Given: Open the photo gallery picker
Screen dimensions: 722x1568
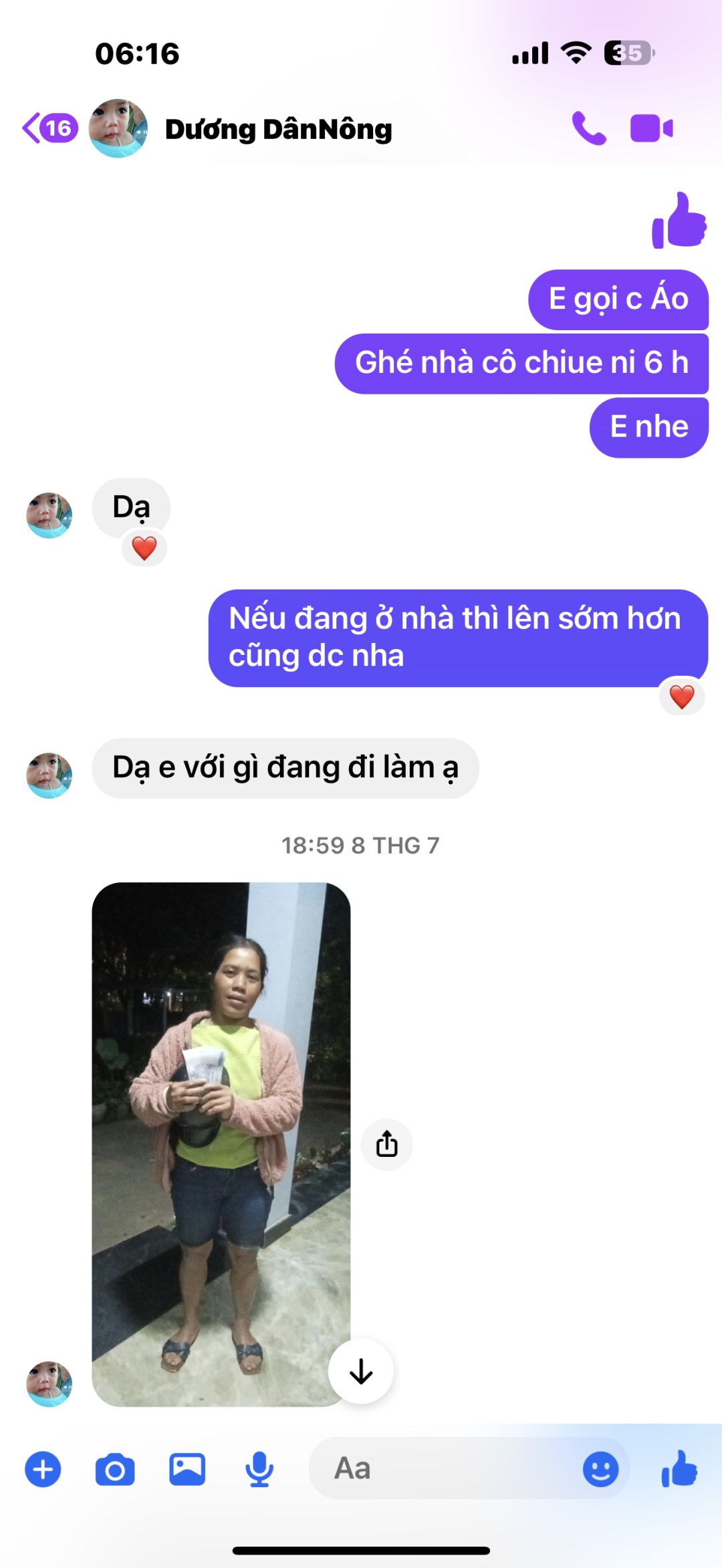Looking at the screenshot, I should click(x=187, y=1469).
